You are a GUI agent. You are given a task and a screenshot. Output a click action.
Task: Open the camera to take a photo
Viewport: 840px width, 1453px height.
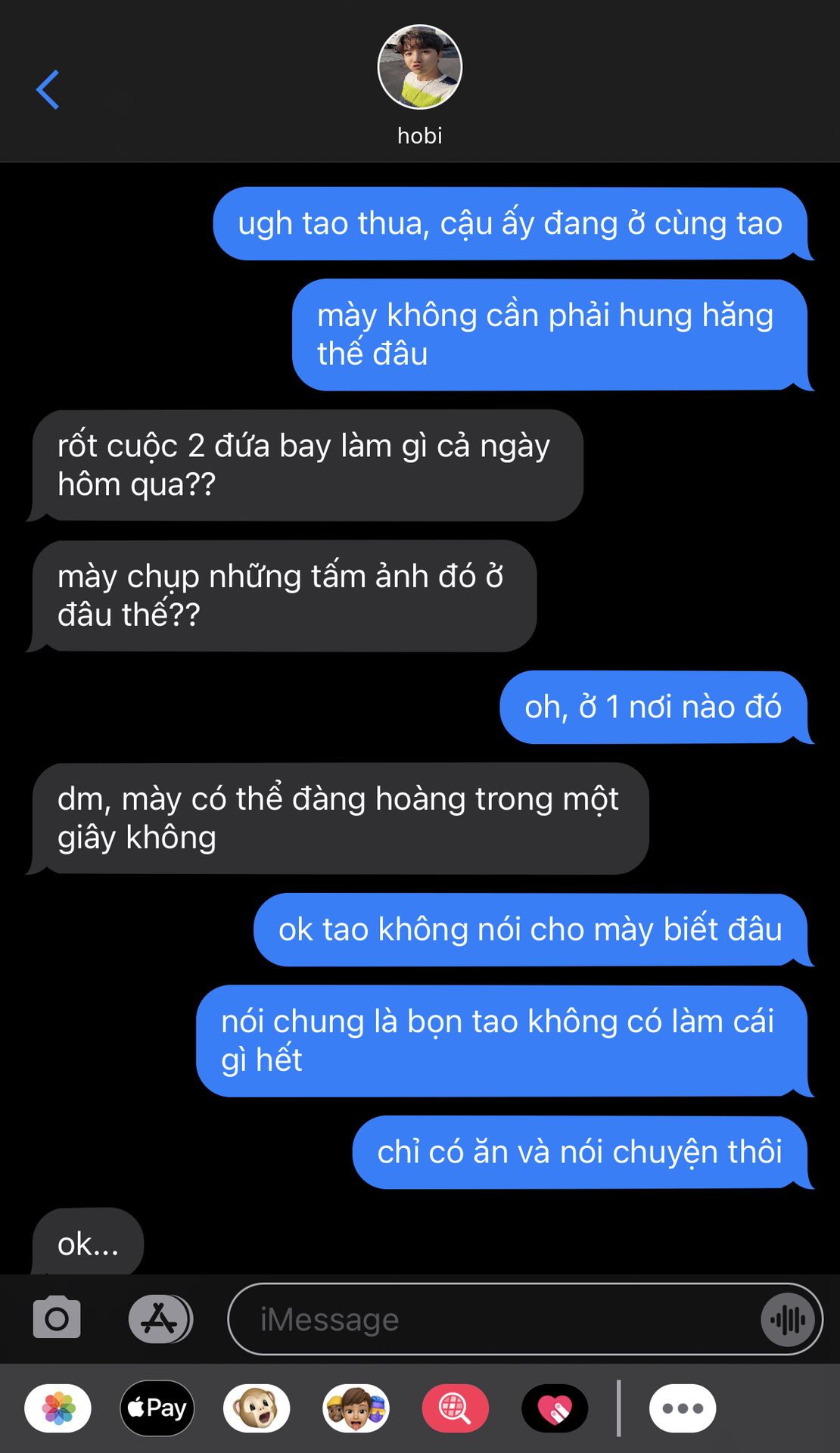click(x=57, y=1318)
